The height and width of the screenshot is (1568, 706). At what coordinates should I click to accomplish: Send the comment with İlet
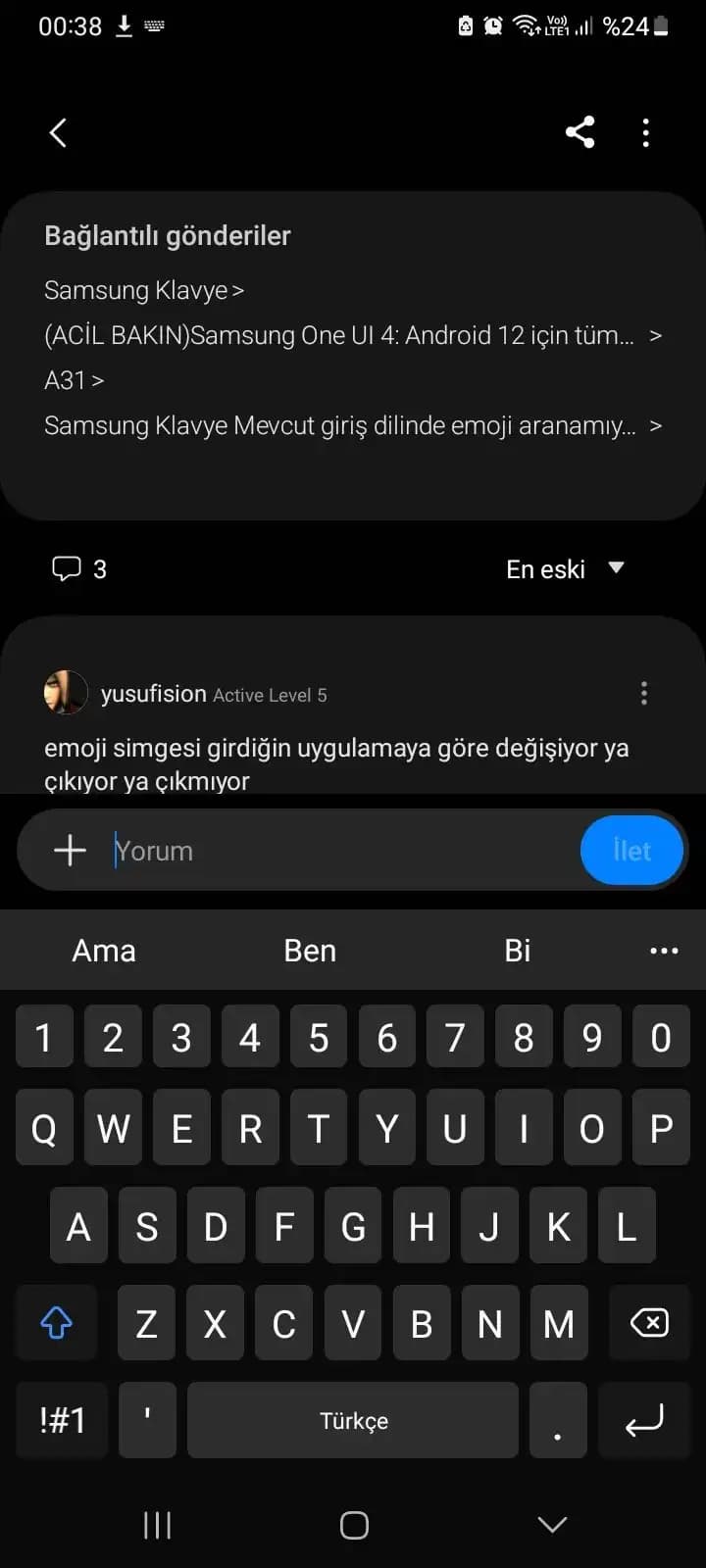coord(631,850)
